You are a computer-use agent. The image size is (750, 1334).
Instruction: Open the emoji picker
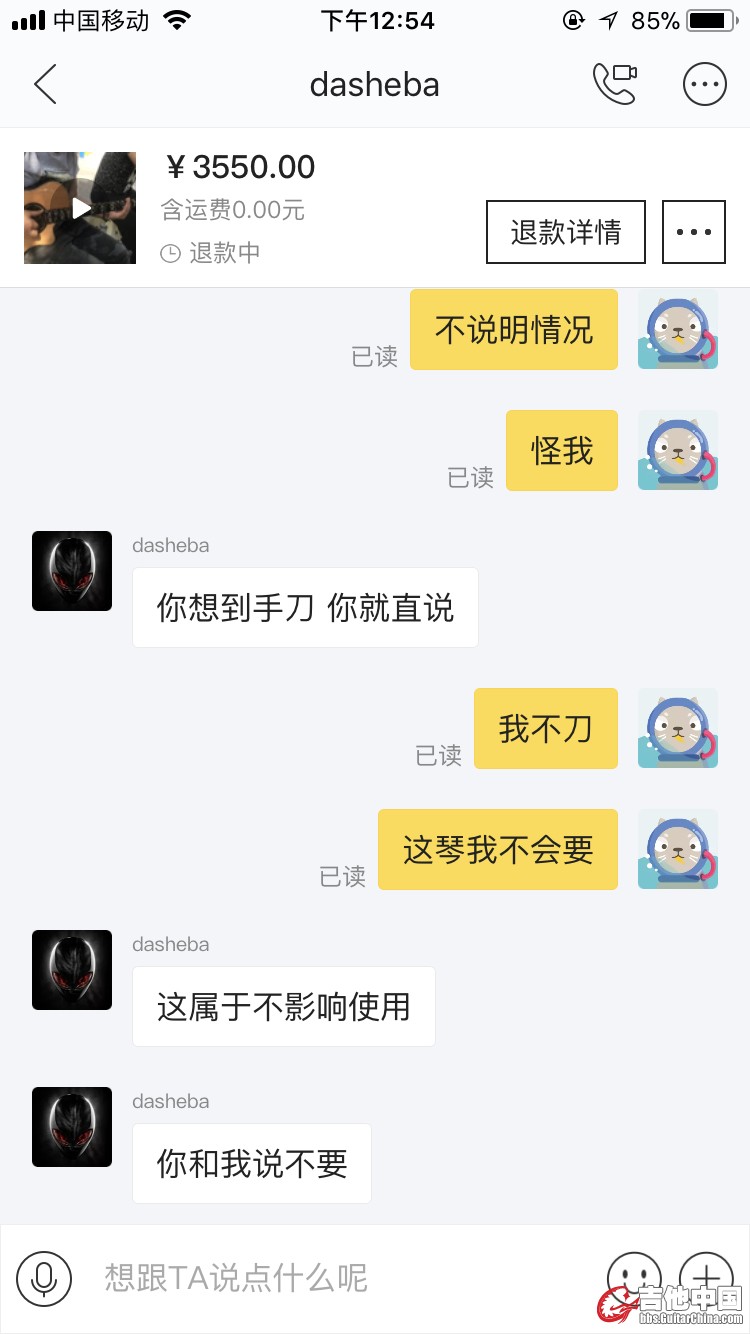(x=634, y=1276)
